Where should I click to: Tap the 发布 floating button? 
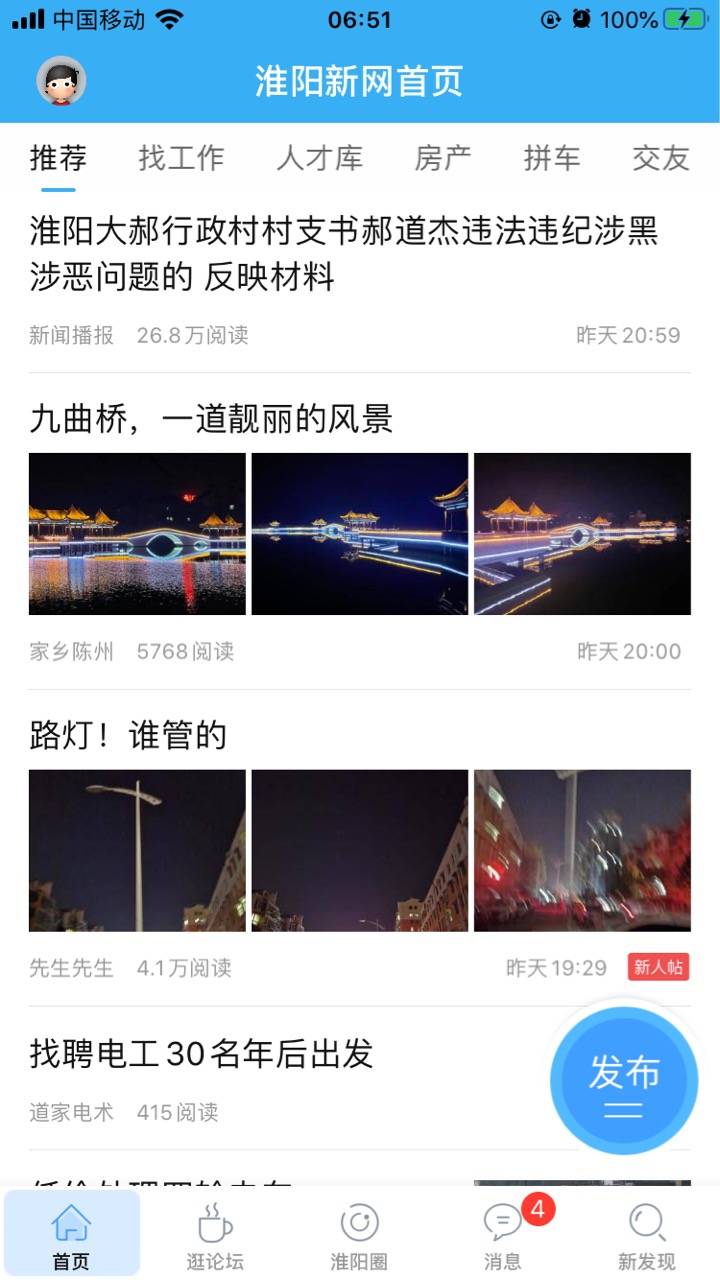pyautogui.click(x=624, y=1080)
